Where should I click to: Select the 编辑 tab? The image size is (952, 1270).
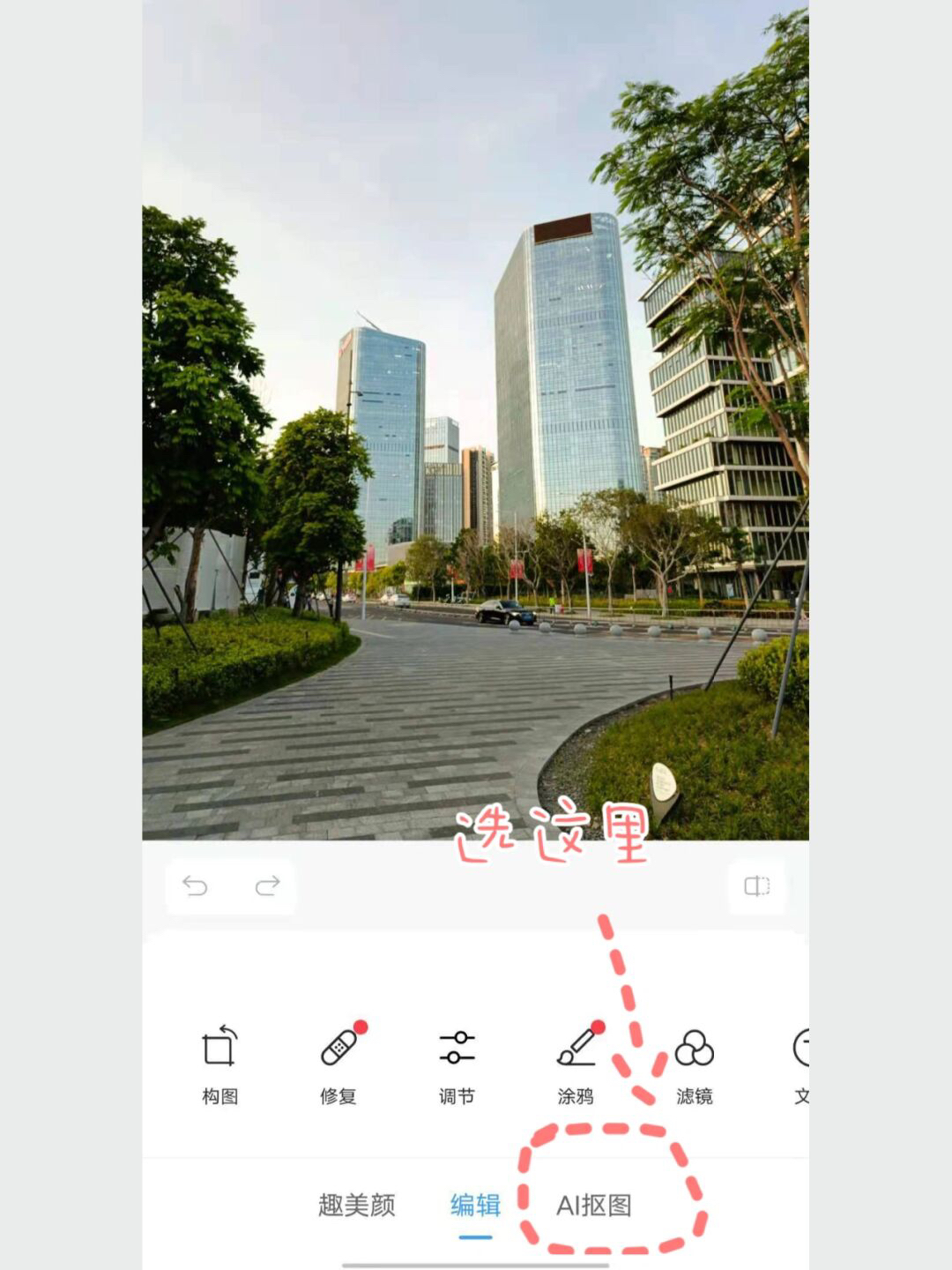point(475,1205)
